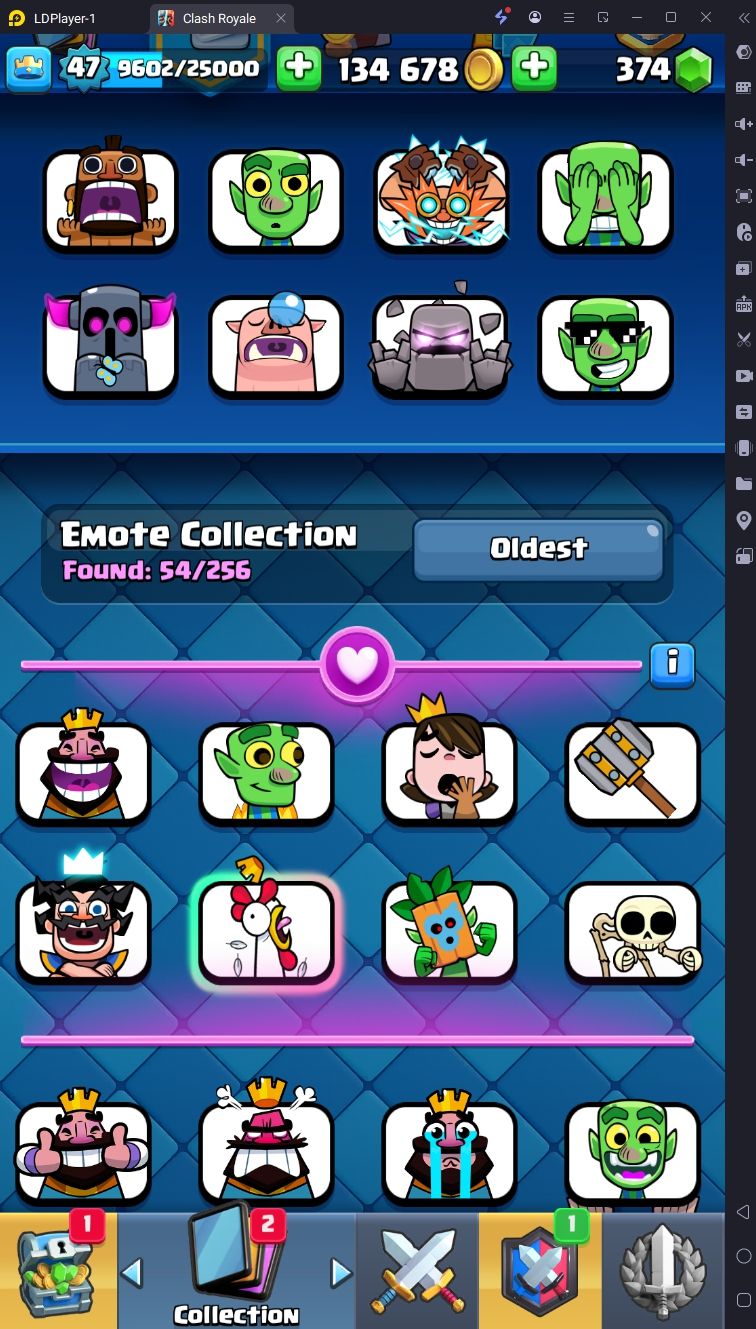Tap the green plus next to gold coins
The width and height of the screenshot is (756, 1329).
(x=535, y=68)
